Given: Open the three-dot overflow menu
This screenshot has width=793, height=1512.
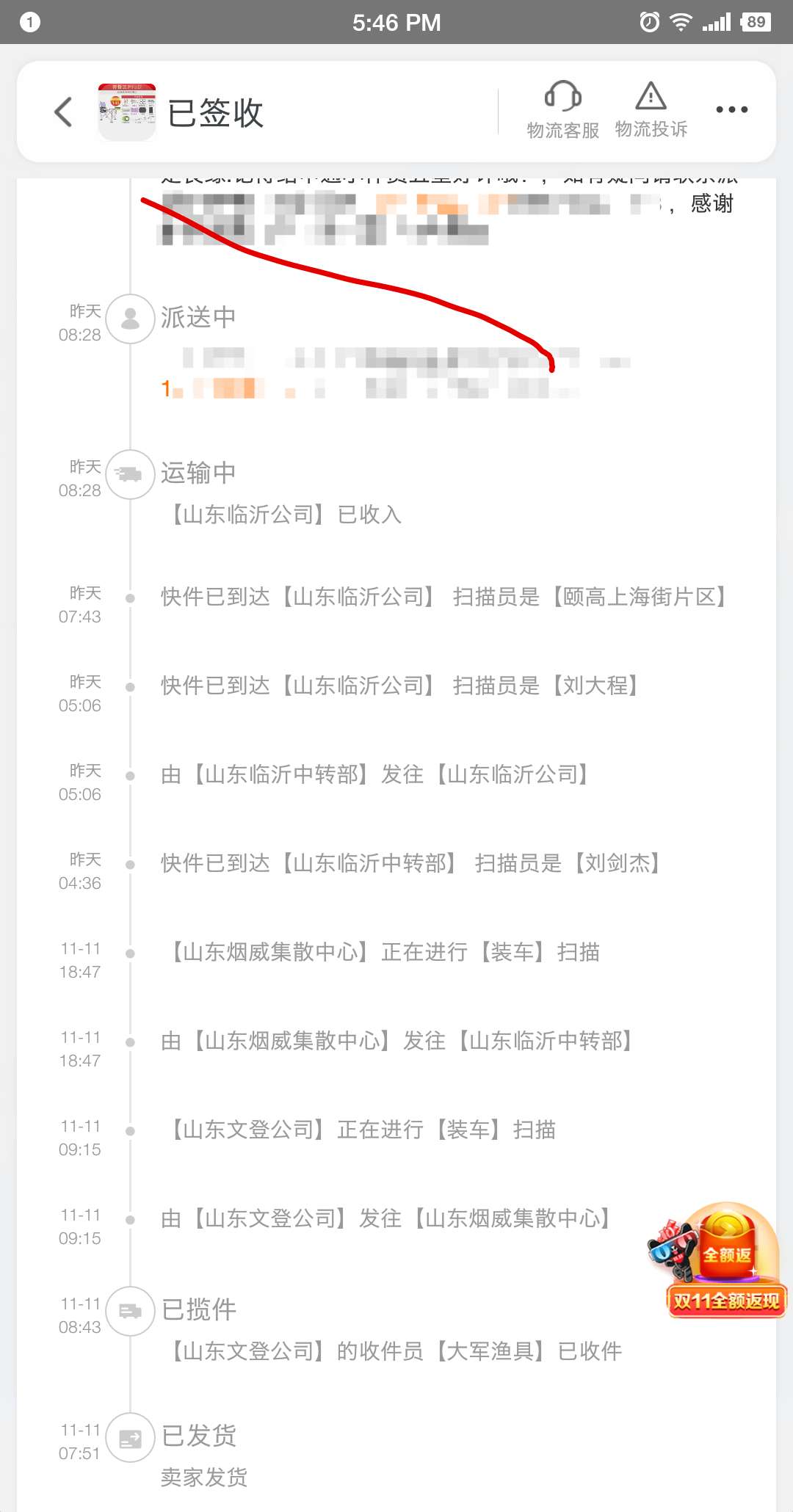Looking at the screenshot, I should (731, 110).
